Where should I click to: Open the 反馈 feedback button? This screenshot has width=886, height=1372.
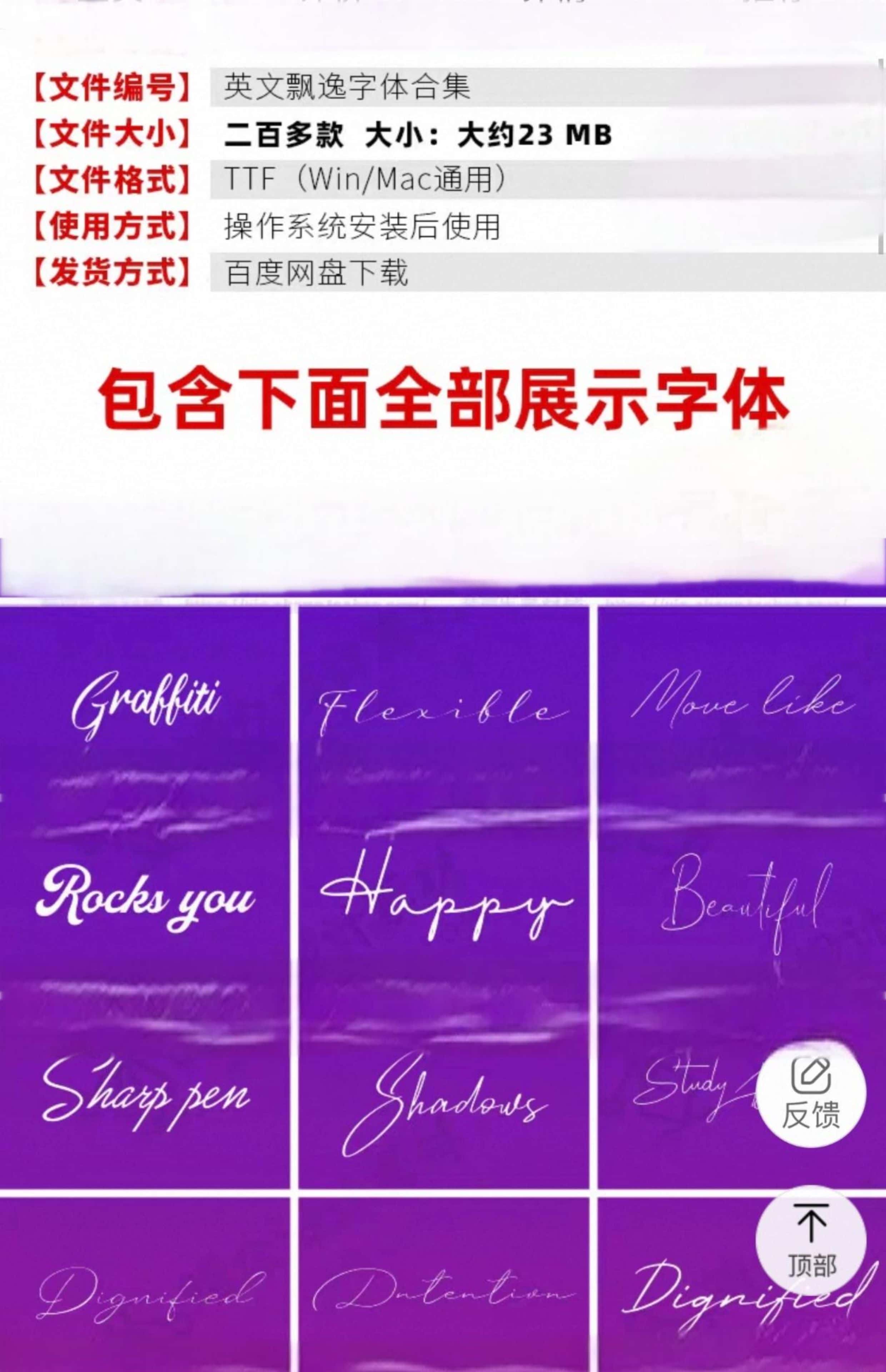click(x=811, y=1093)
